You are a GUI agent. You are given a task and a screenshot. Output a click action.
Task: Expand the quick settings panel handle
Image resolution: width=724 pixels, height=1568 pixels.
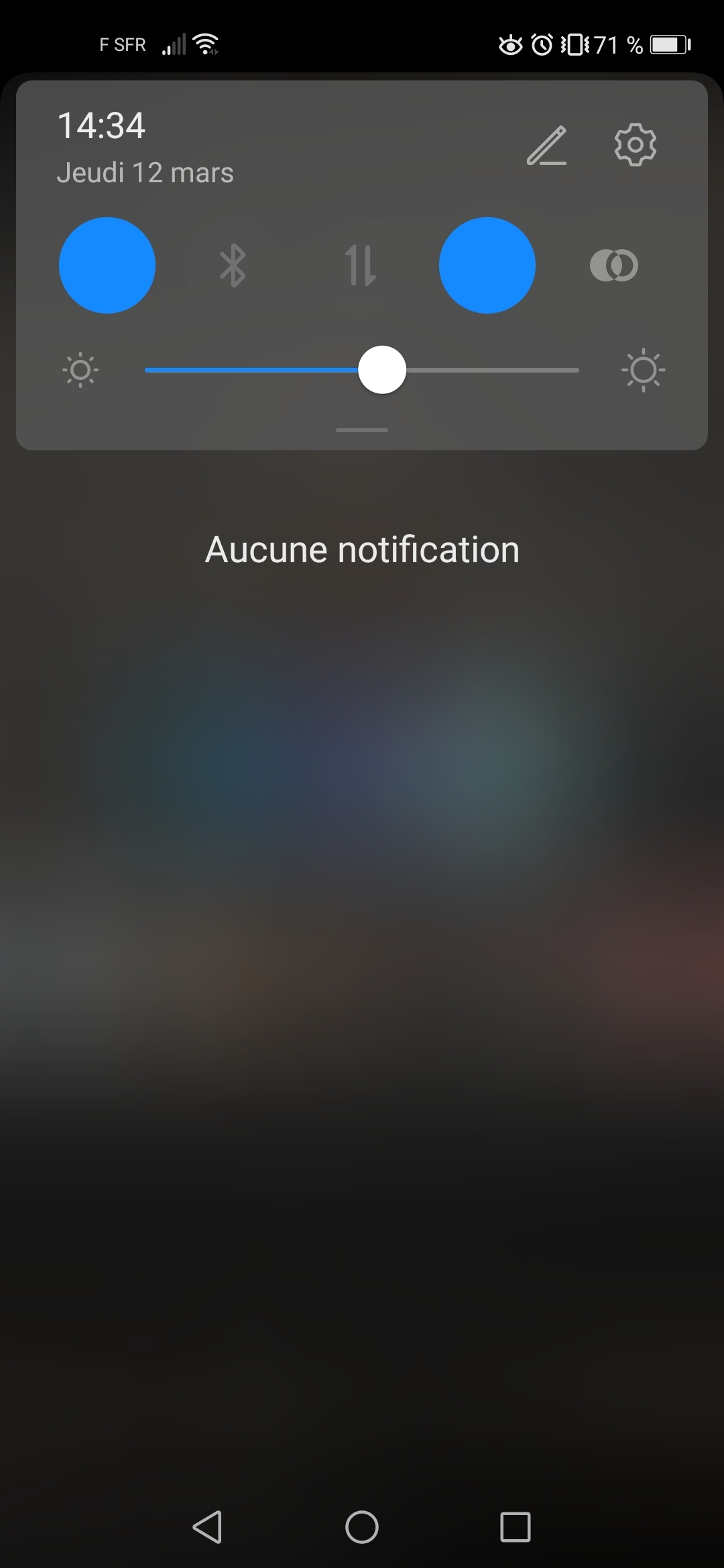362,430
